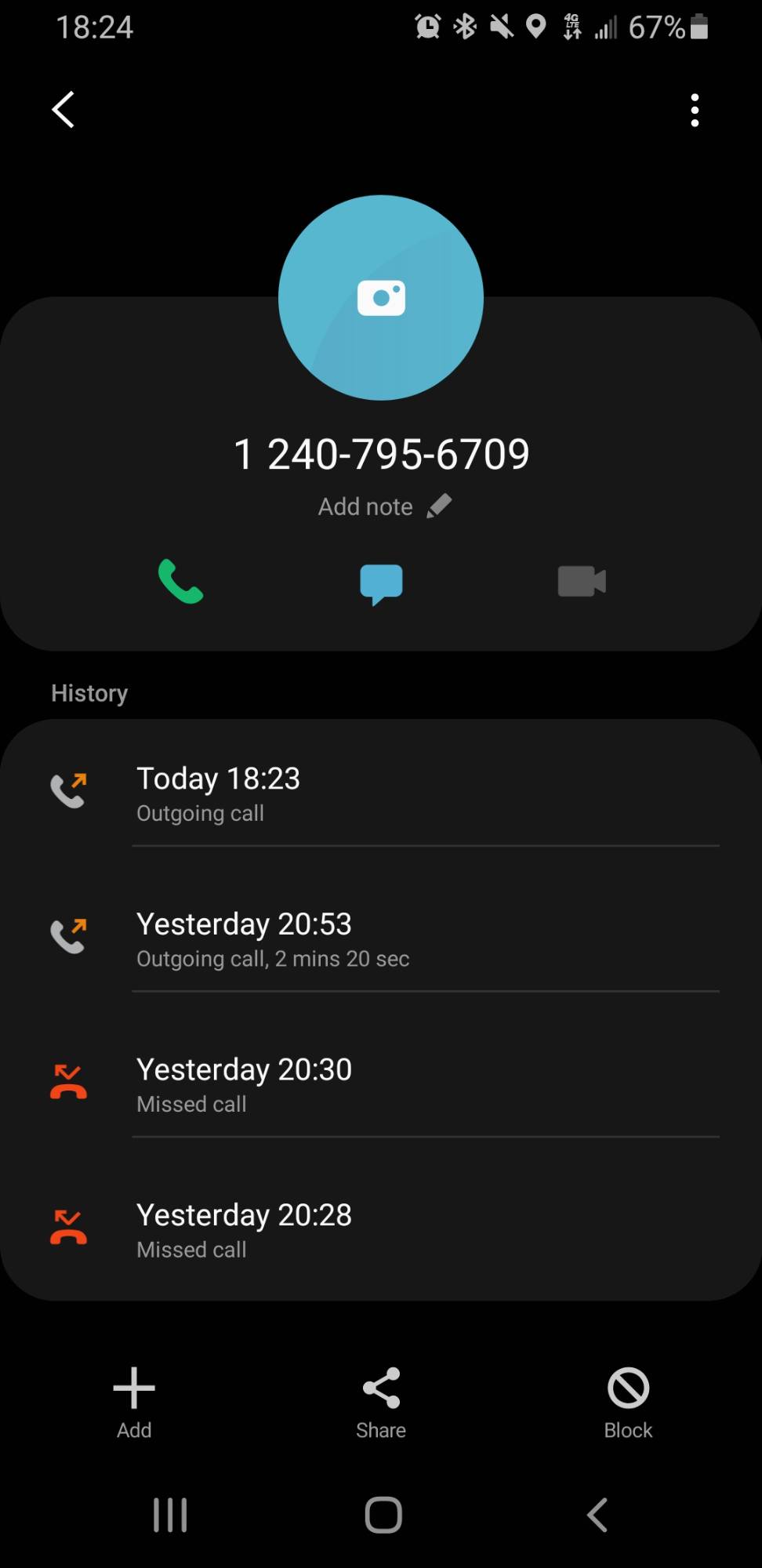Block this number
This screenshot has height=1568, width=762.
tap(628, 1402)
